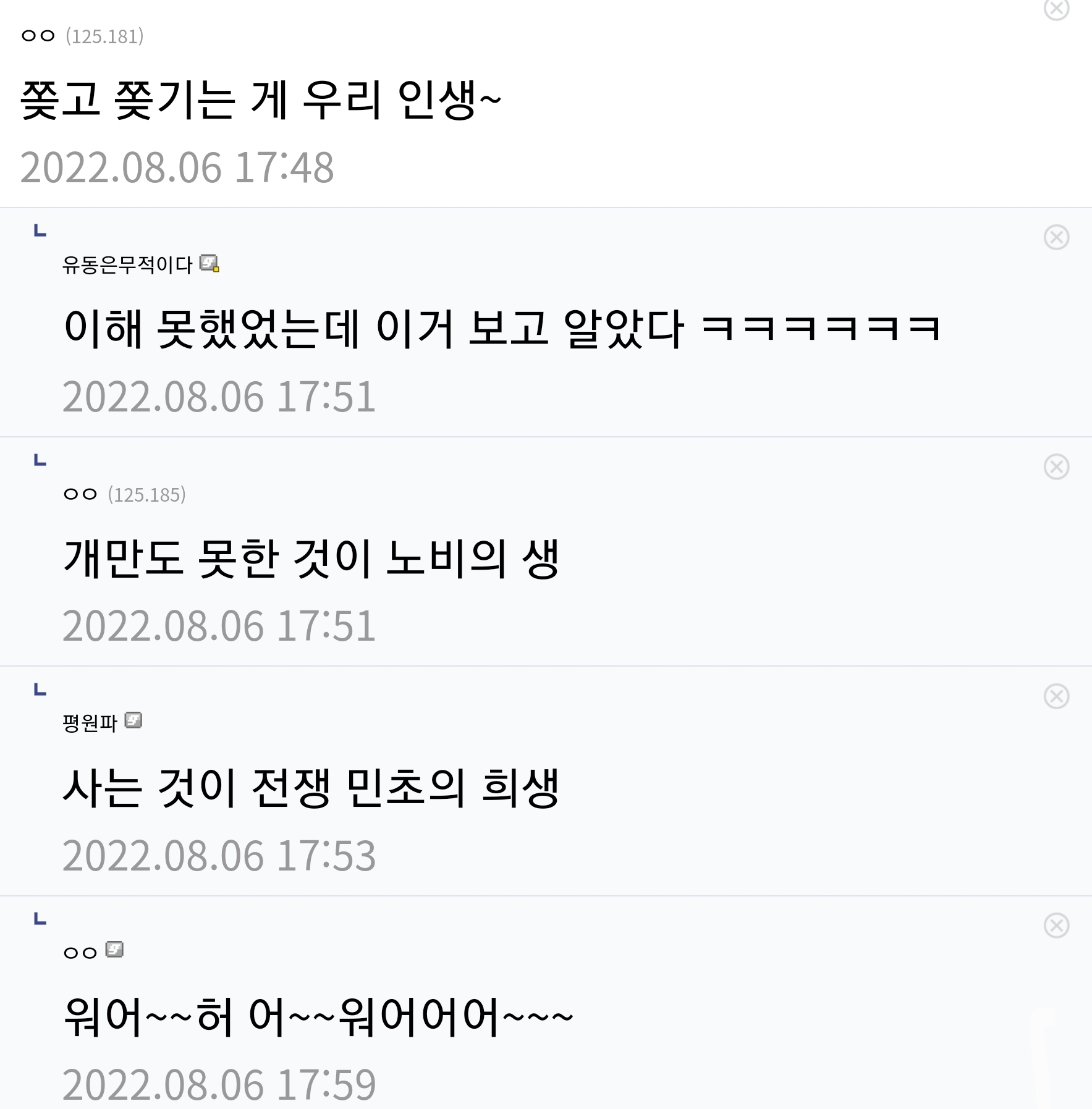View the ㅇㅇ (125.181) commenter's info

[x=38, y=36]
